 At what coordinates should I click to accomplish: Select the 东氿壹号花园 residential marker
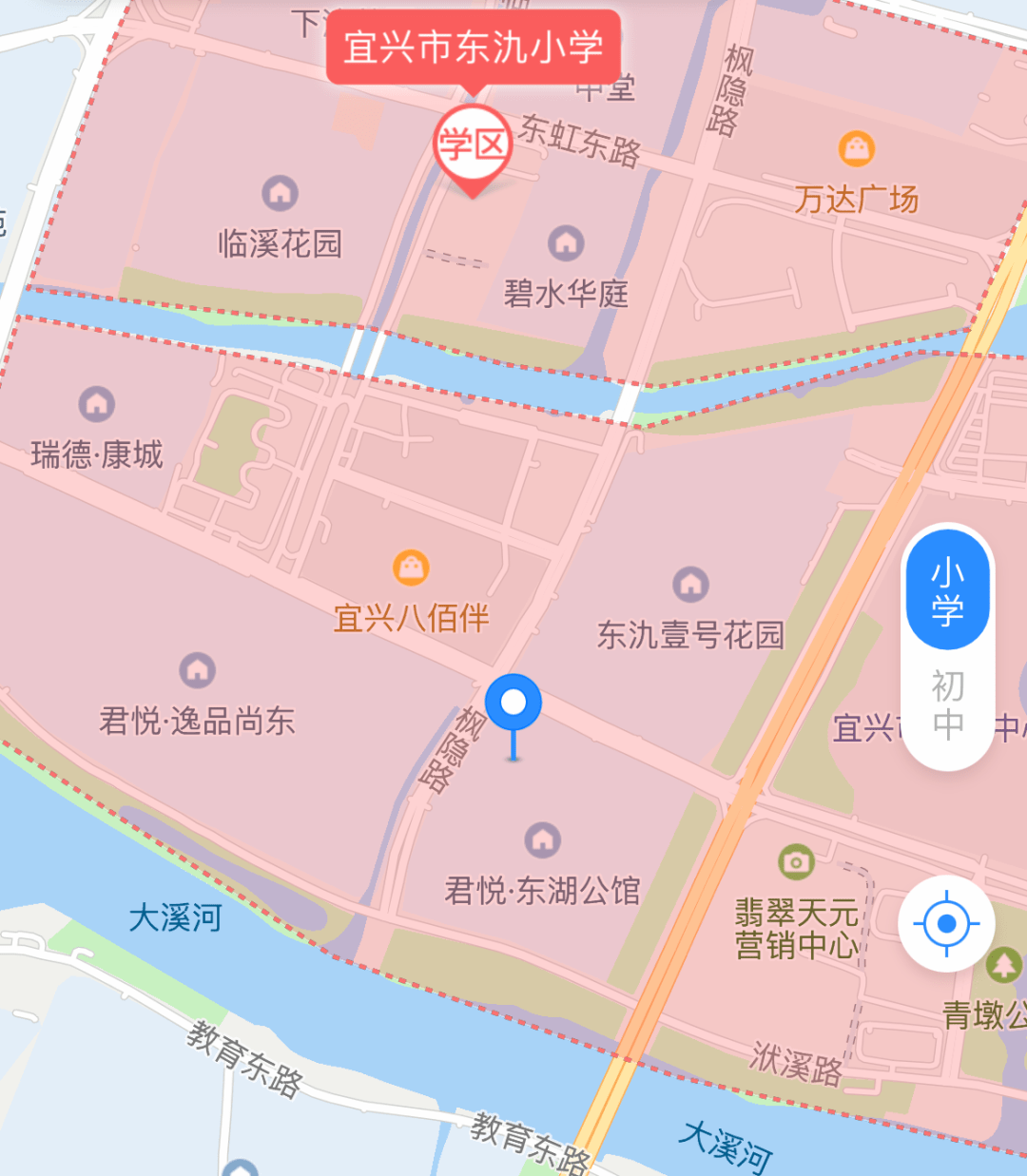pyautogui.click(x=690, y=584)
